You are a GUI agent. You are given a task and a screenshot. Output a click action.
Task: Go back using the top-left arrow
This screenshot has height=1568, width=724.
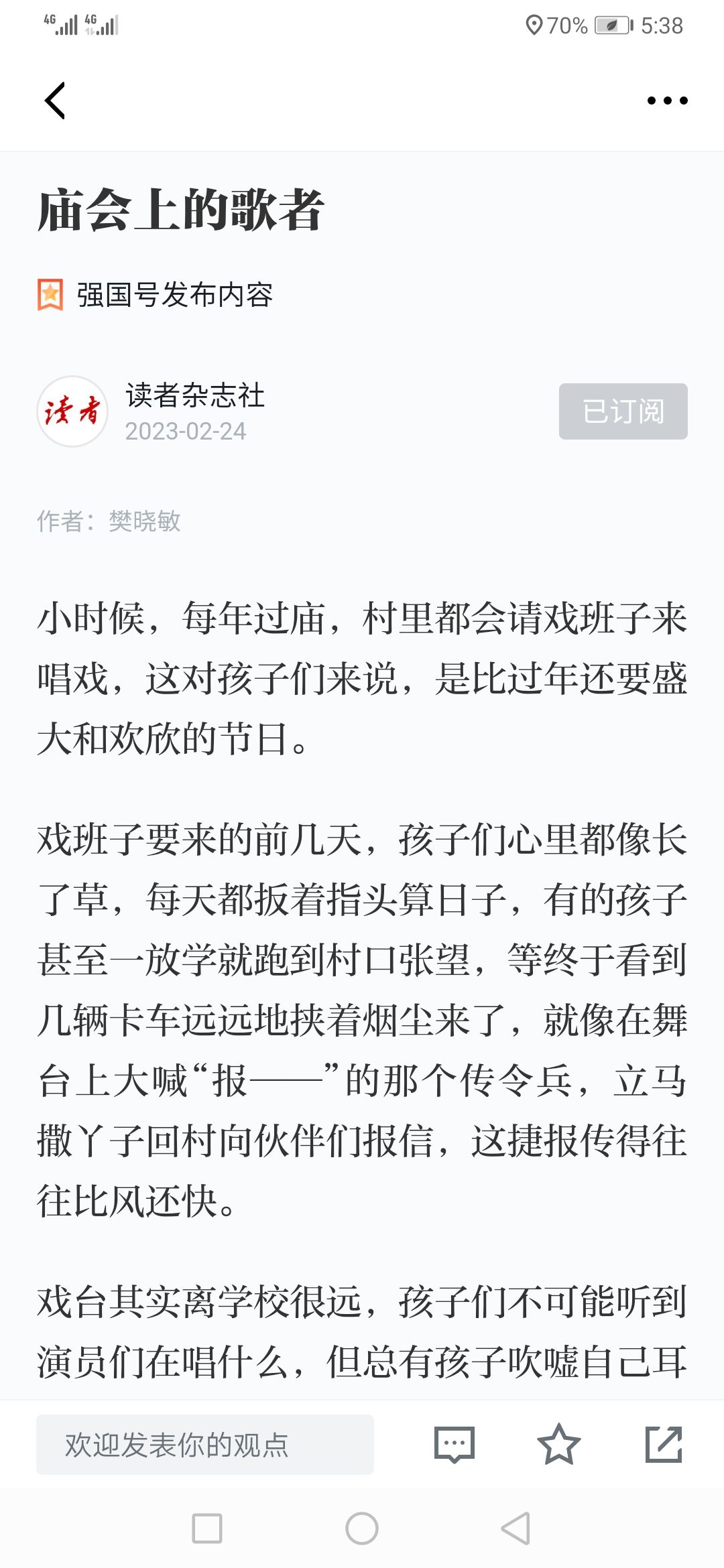55,101
